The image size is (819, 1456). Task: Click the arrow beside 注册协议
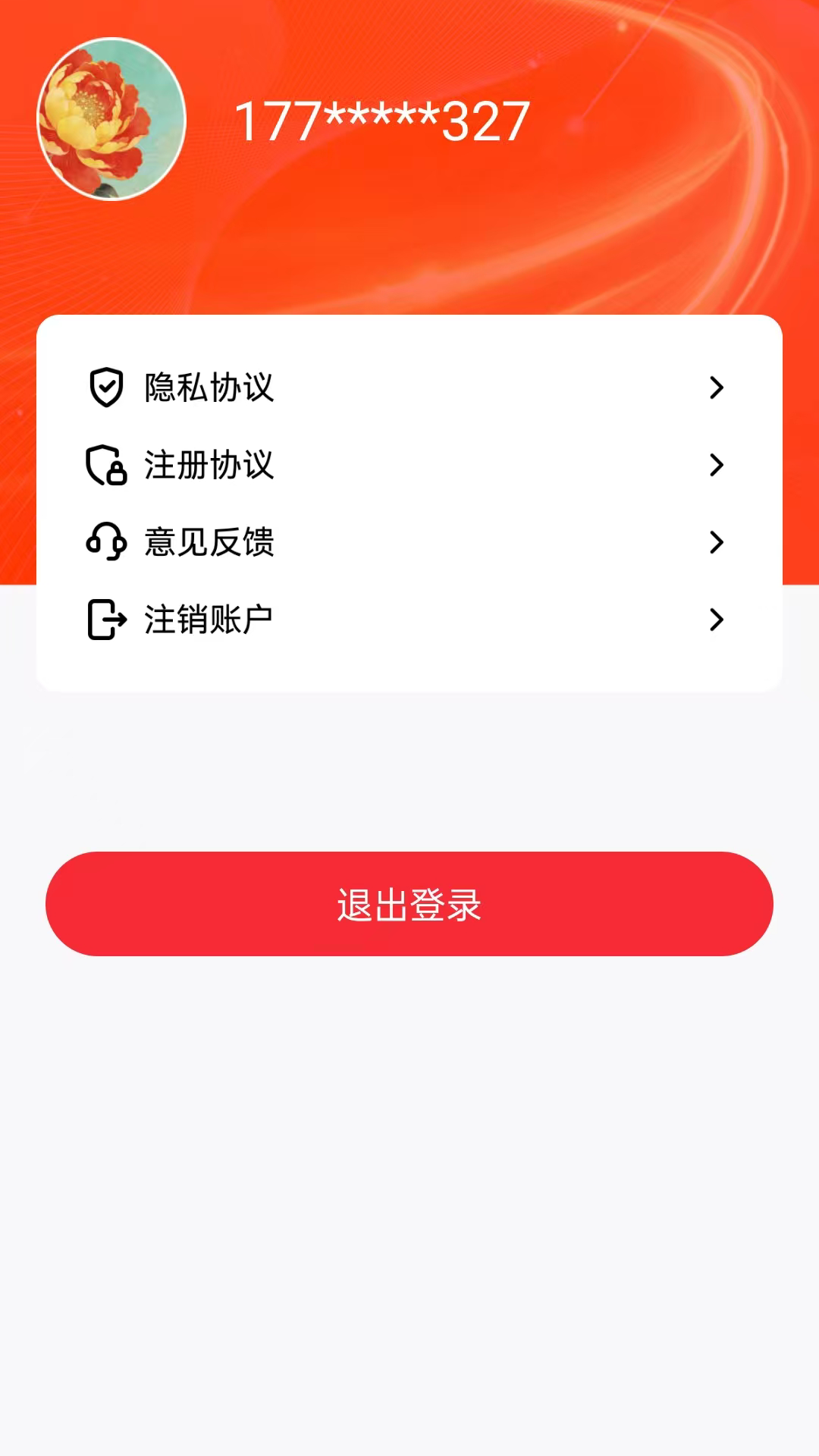[x=716, y=466]
